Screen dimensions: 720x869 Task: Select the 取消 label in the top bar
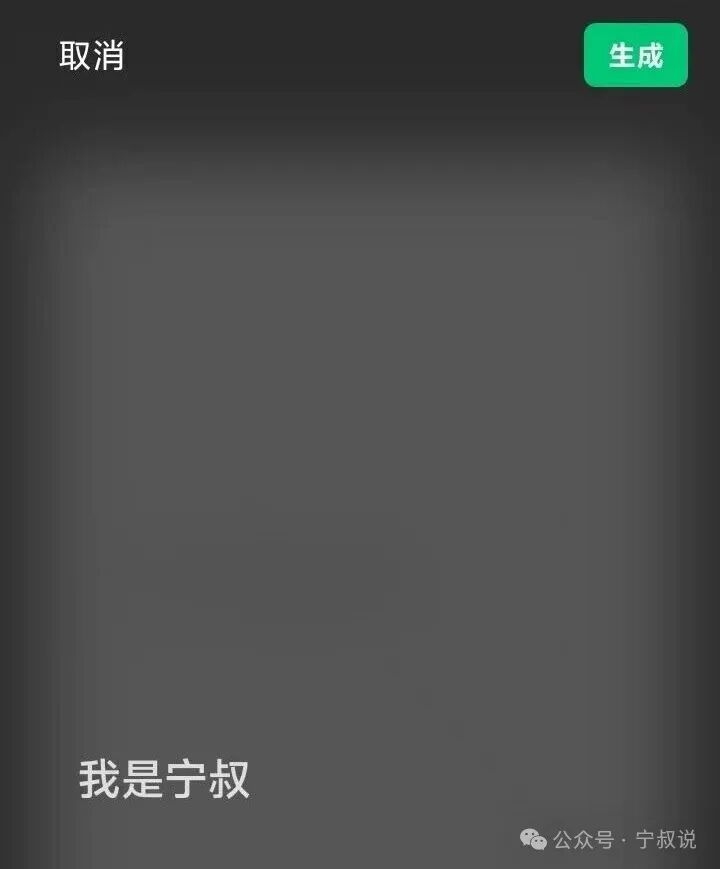click(x=91, y=57)
